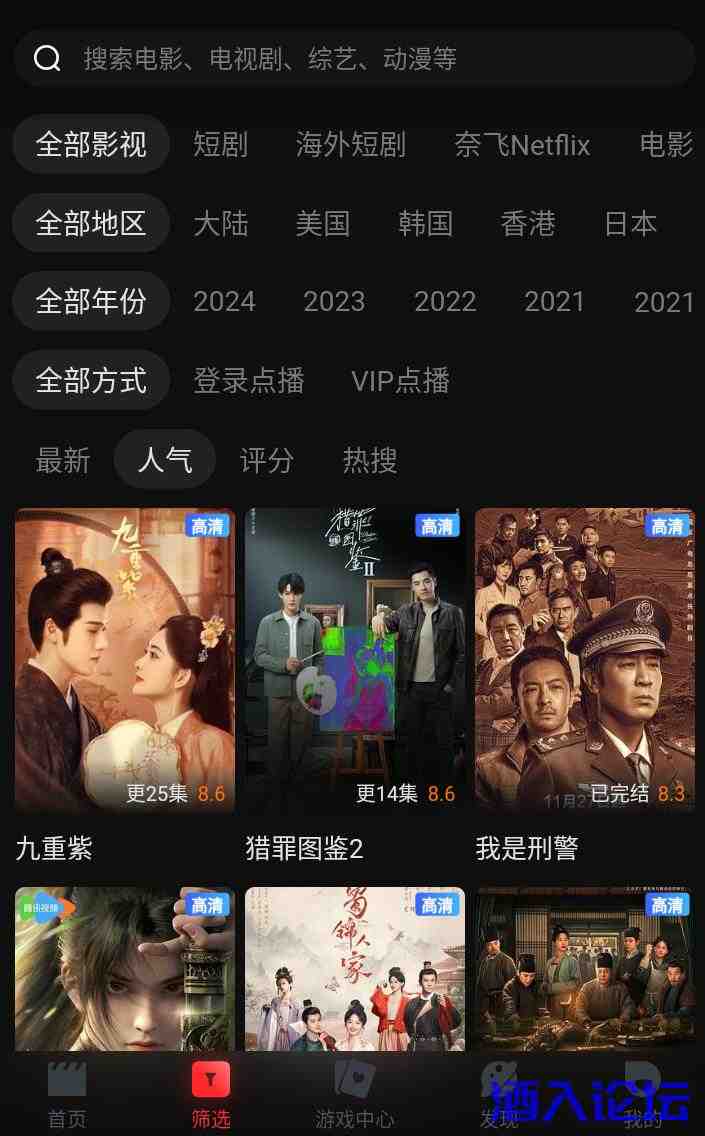
Task: Filter by VIP点播 method
Action: point(400,380)
